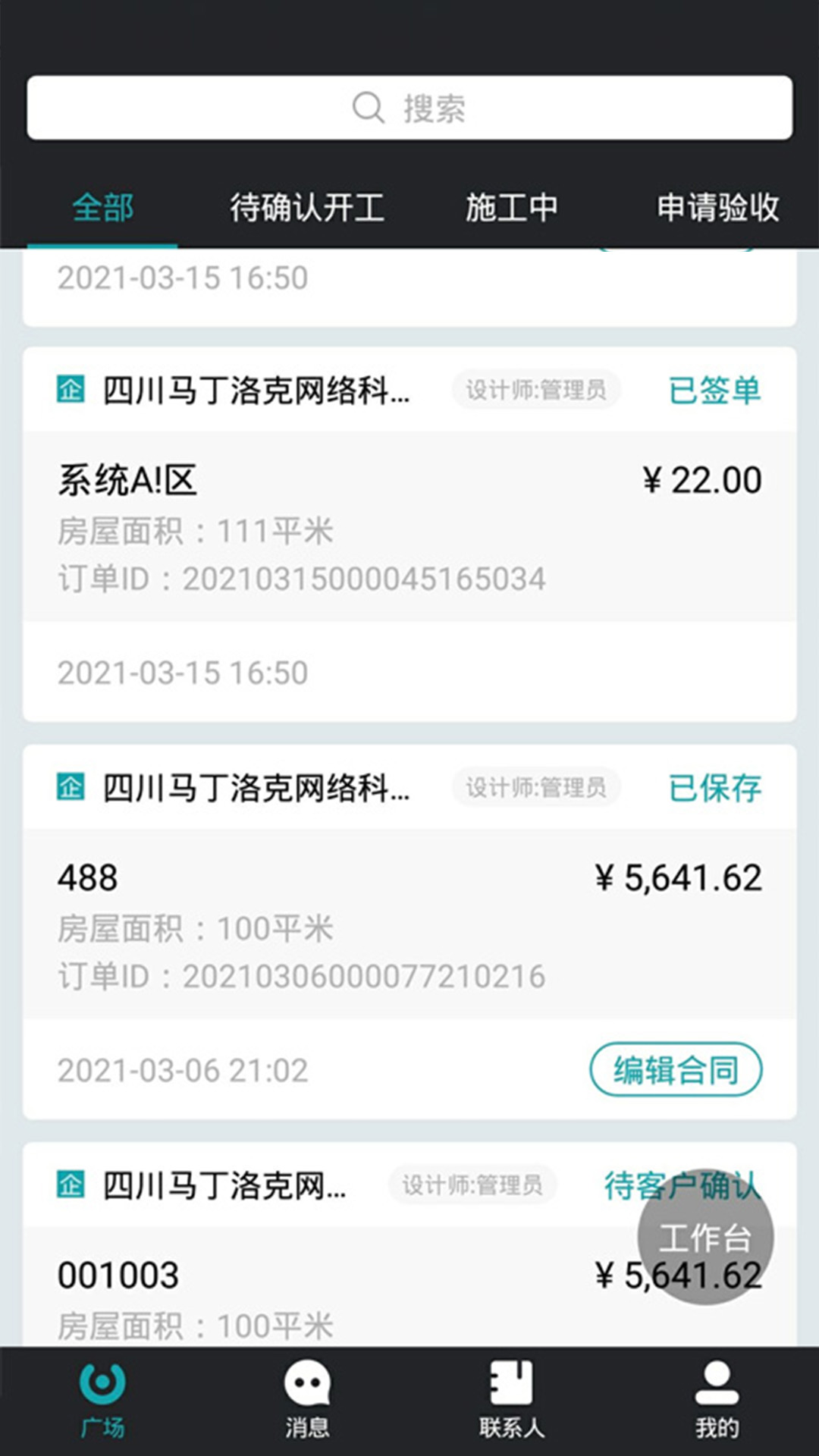Screen dimensions: 819x1456
Task: Open the 搜索 search box
Action: pyautogui.click(x=409, y=108)
